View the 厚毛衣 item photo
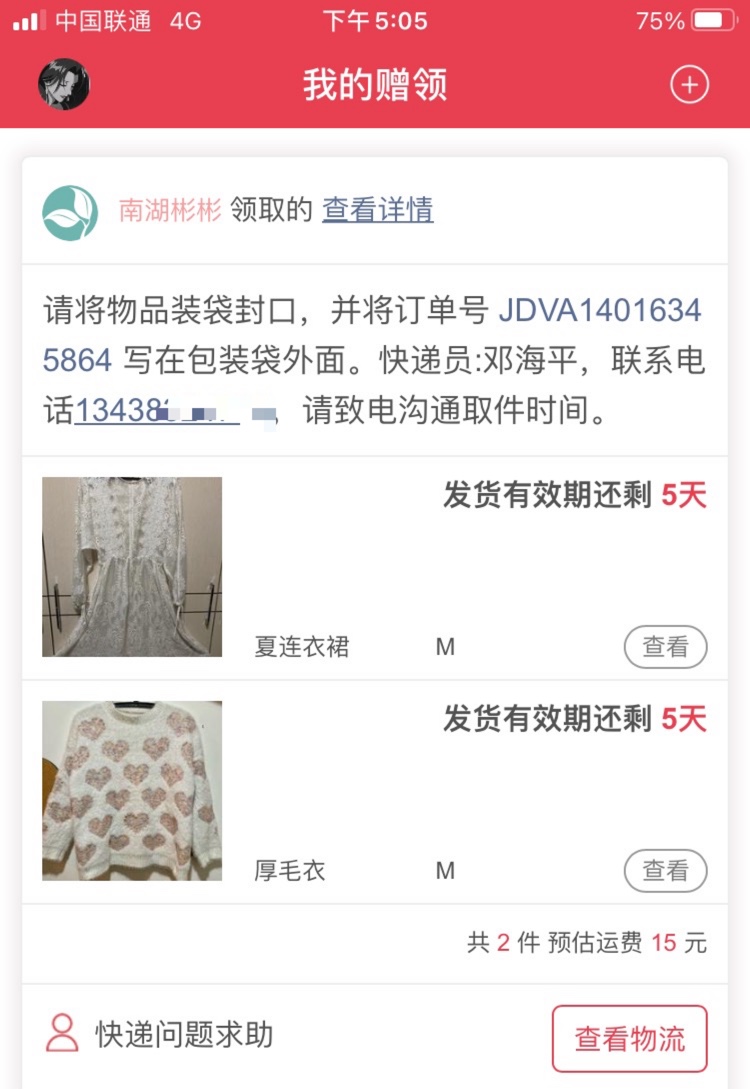This screenshot has height=1089, width=750. [132, 790]
